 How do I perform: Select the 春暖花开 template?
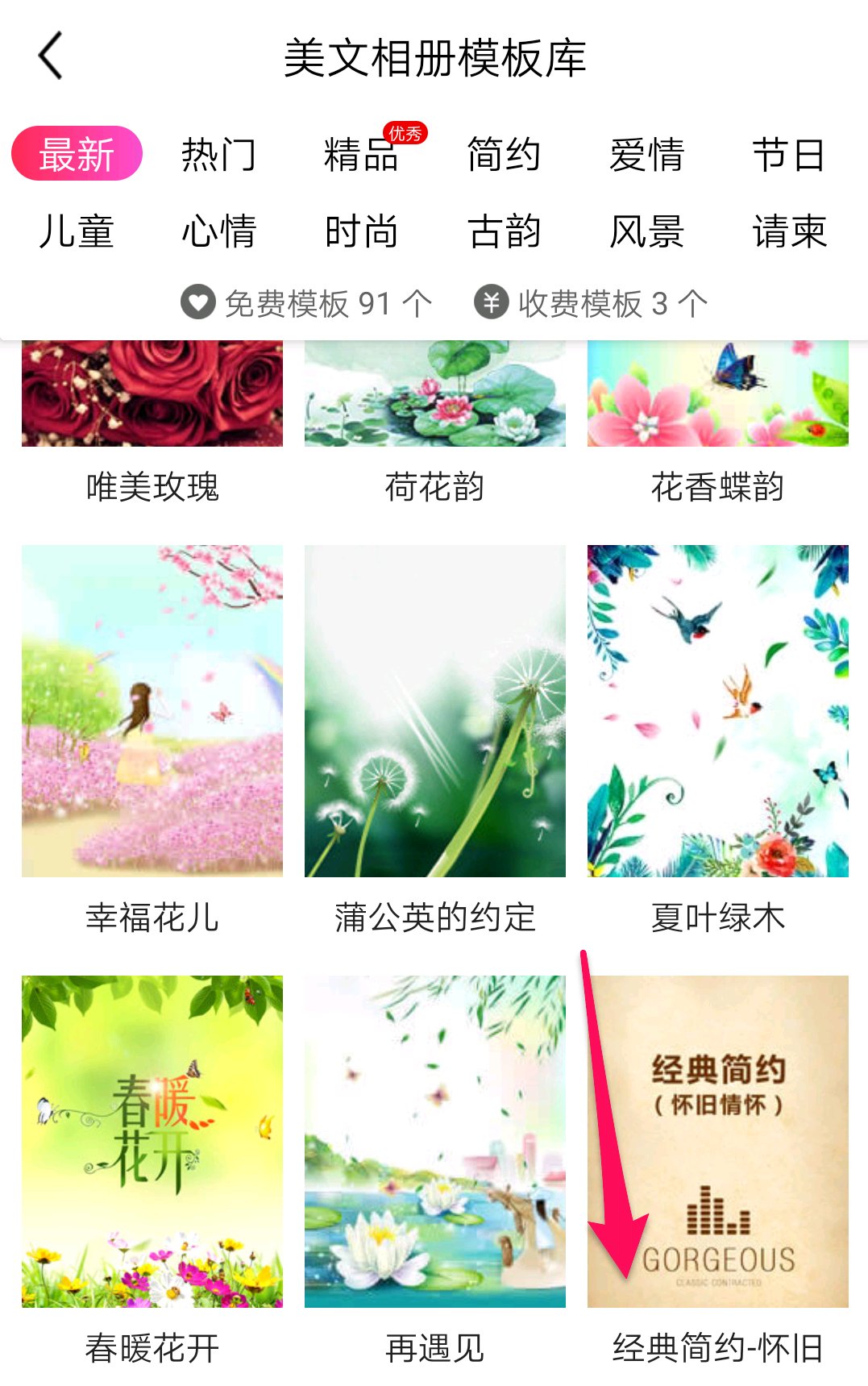[x=152, y=1141]
